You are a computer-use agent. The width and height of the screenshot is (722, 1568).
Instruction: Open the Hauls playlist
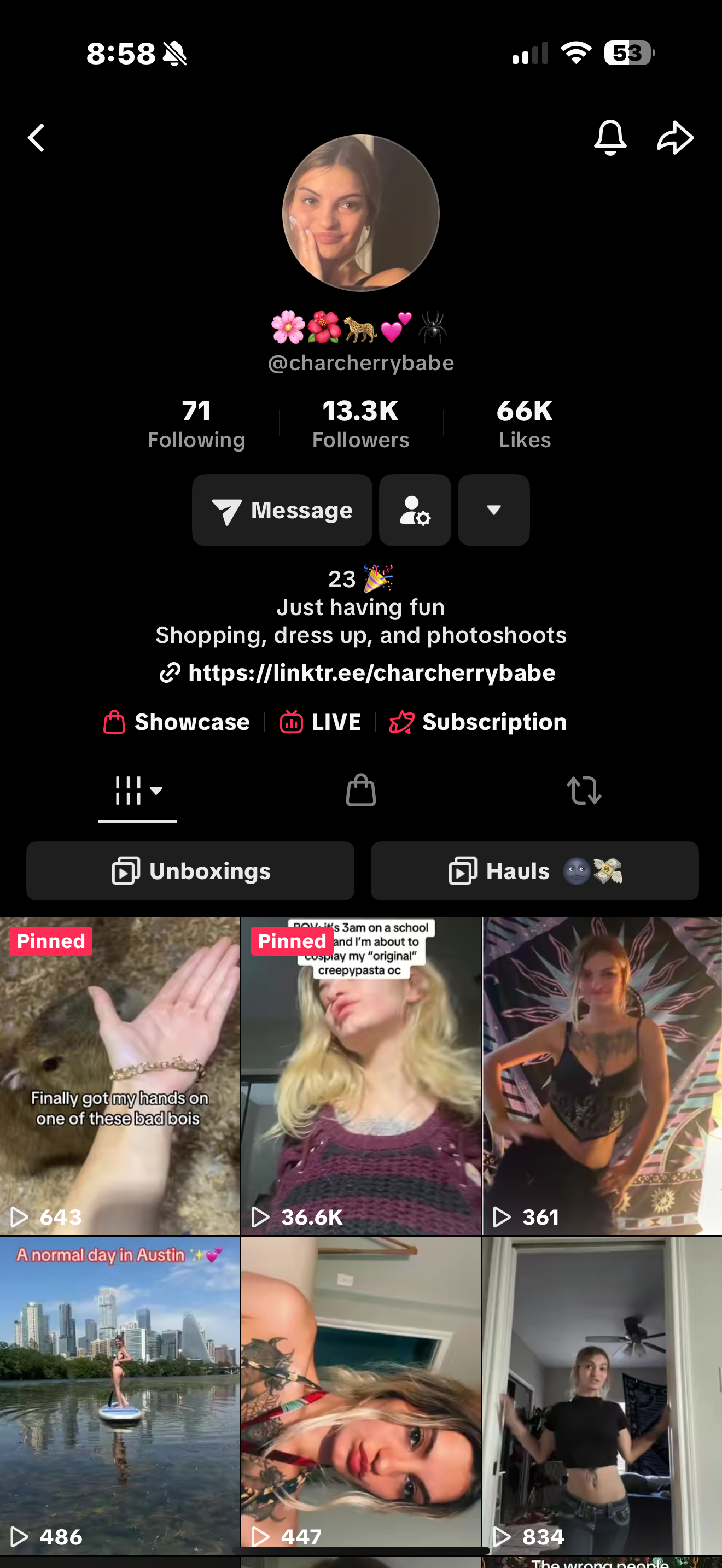click(x=534, y=871)
